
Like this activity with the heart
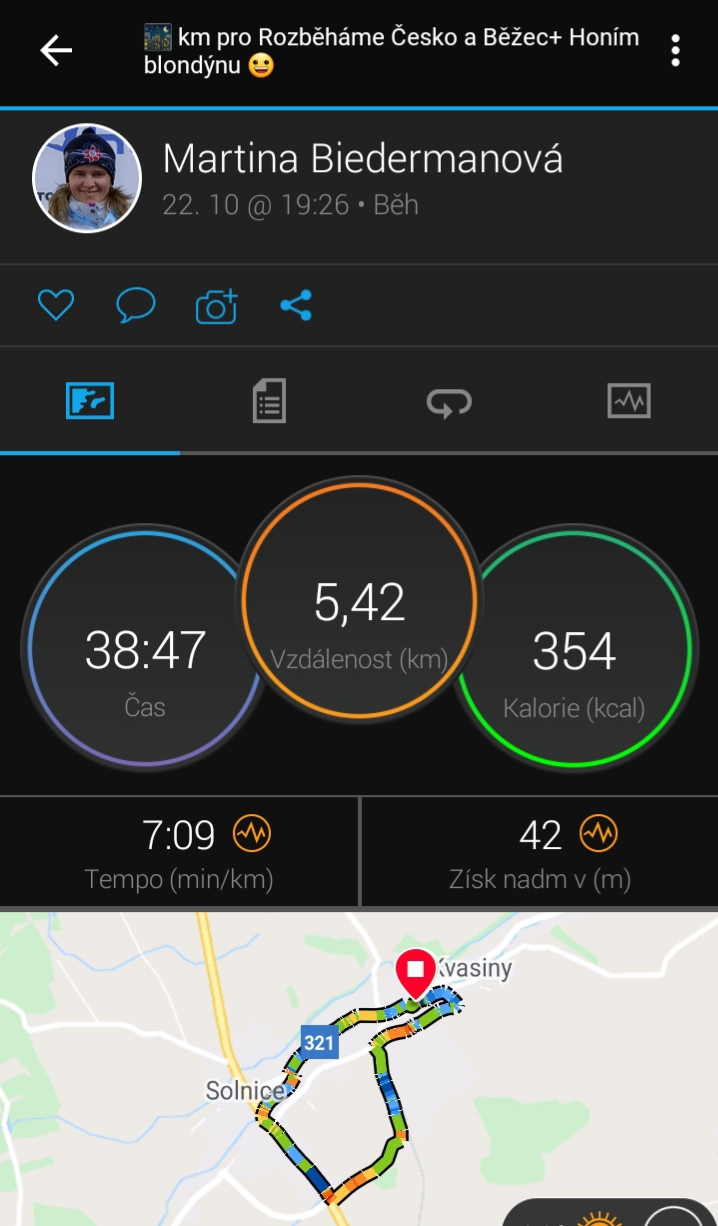(x=56, y=305)
